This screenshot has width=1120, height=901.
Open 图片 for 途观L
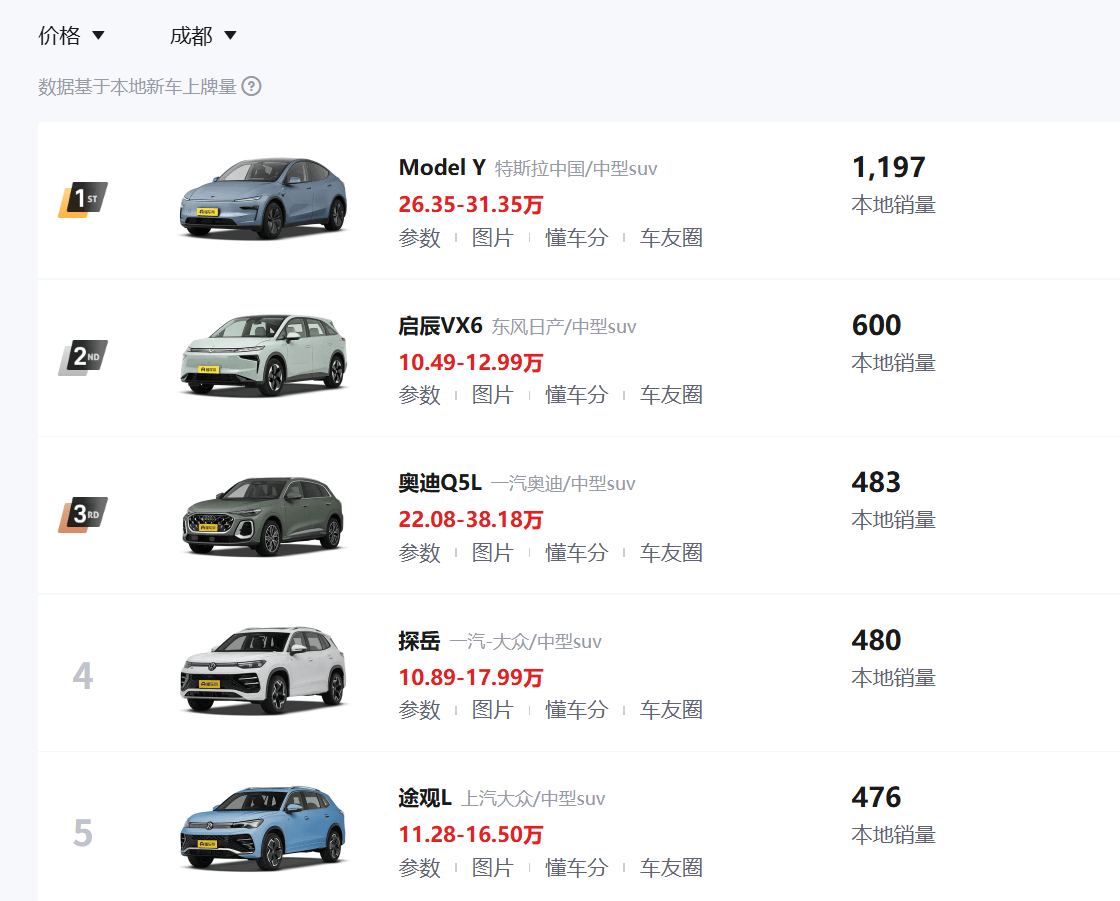492,867
